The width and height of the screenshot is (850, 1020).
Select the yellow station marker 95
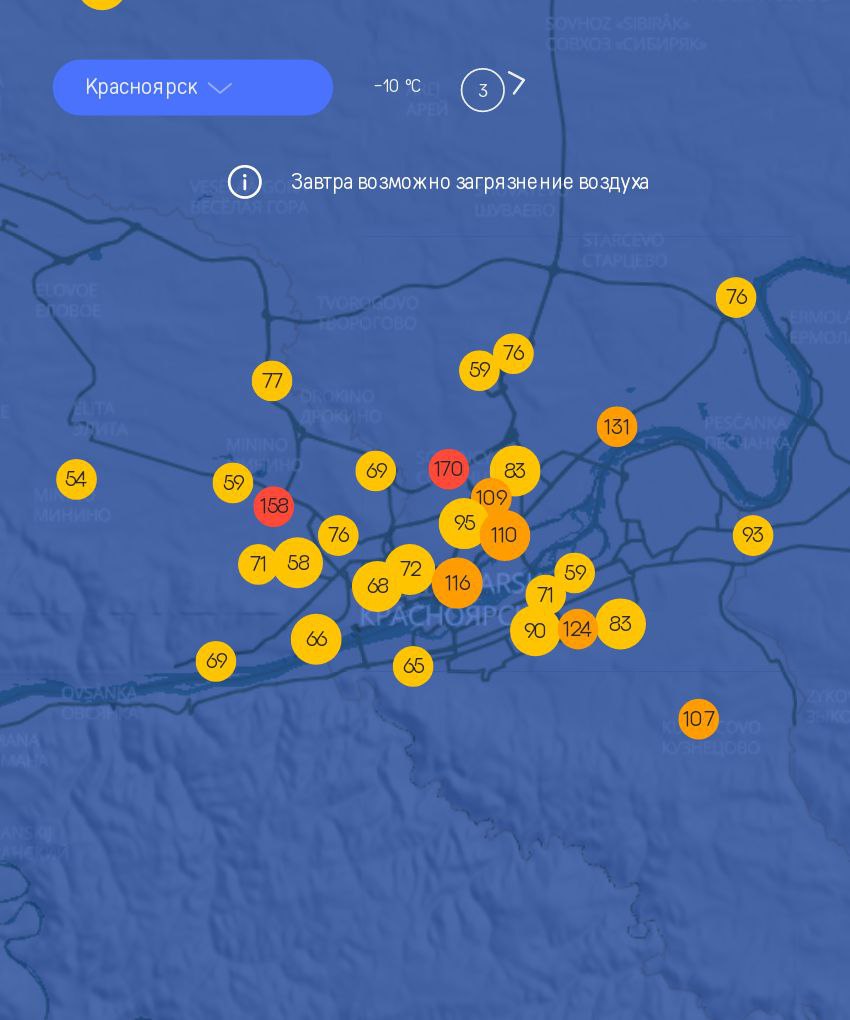463,523
